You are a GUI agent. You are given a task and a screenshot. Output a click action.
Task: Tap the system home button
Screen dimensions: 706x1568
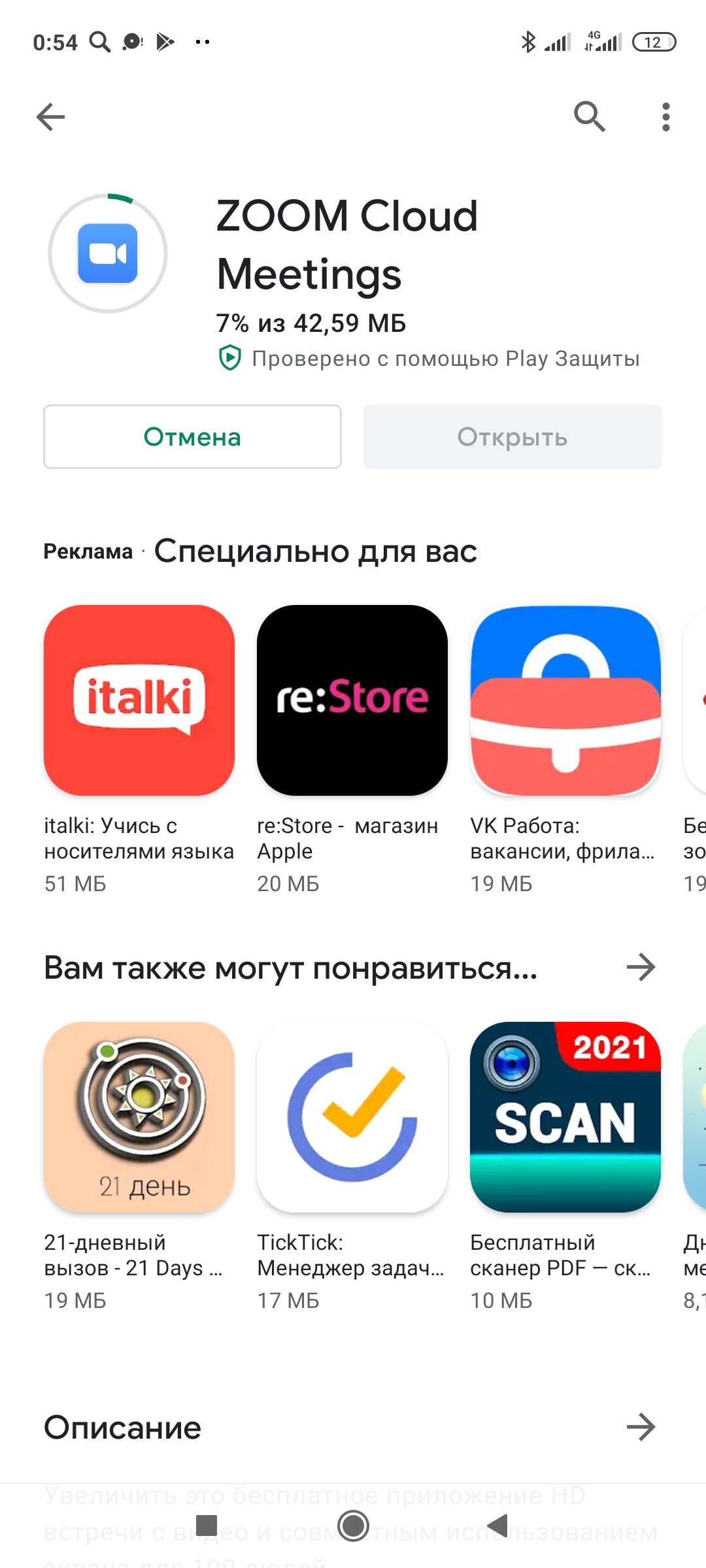[353, 1526]
